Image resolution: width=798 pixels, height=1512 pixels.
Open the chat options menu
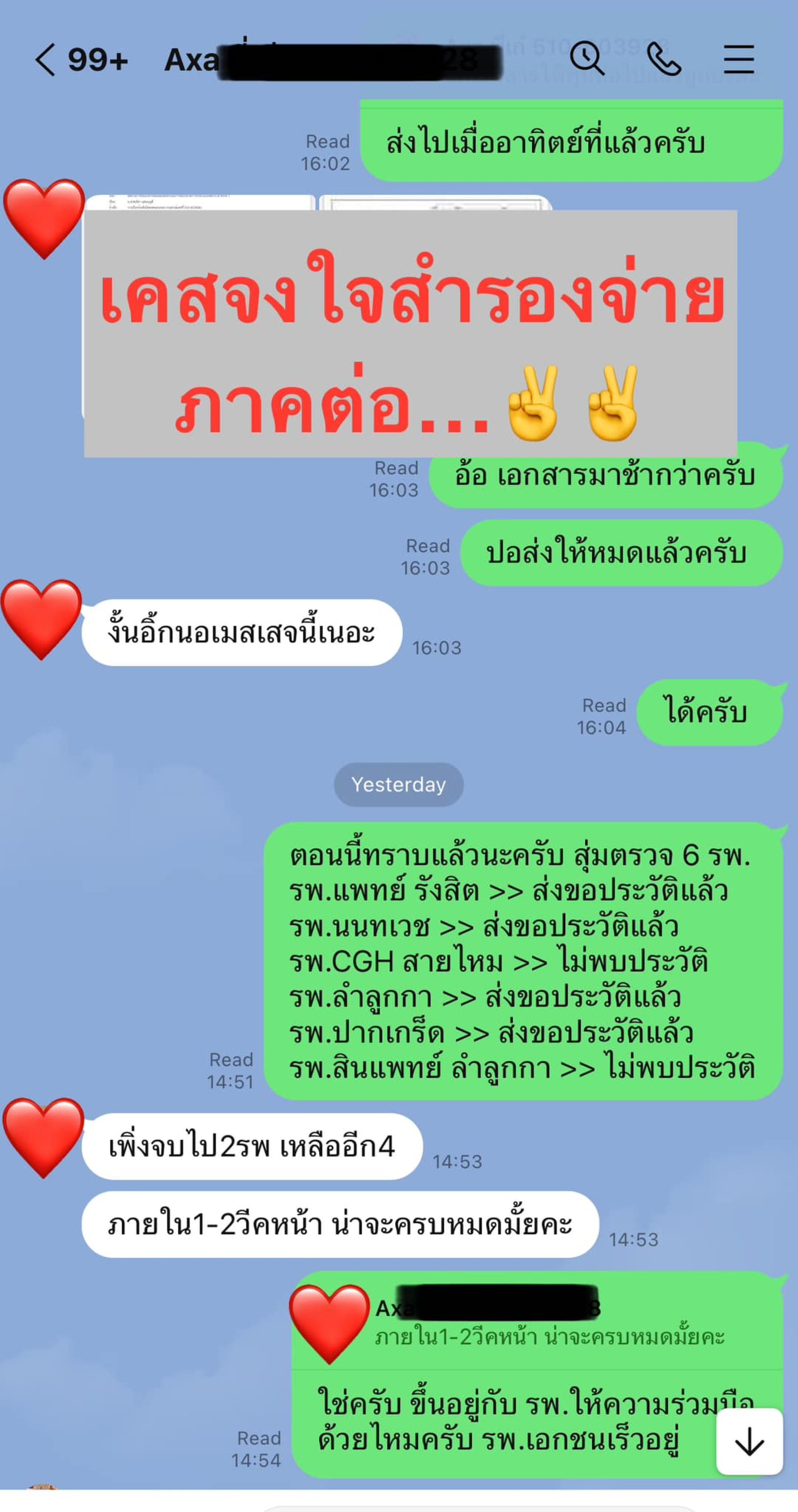pyautogui.click(x=738, y=59)
